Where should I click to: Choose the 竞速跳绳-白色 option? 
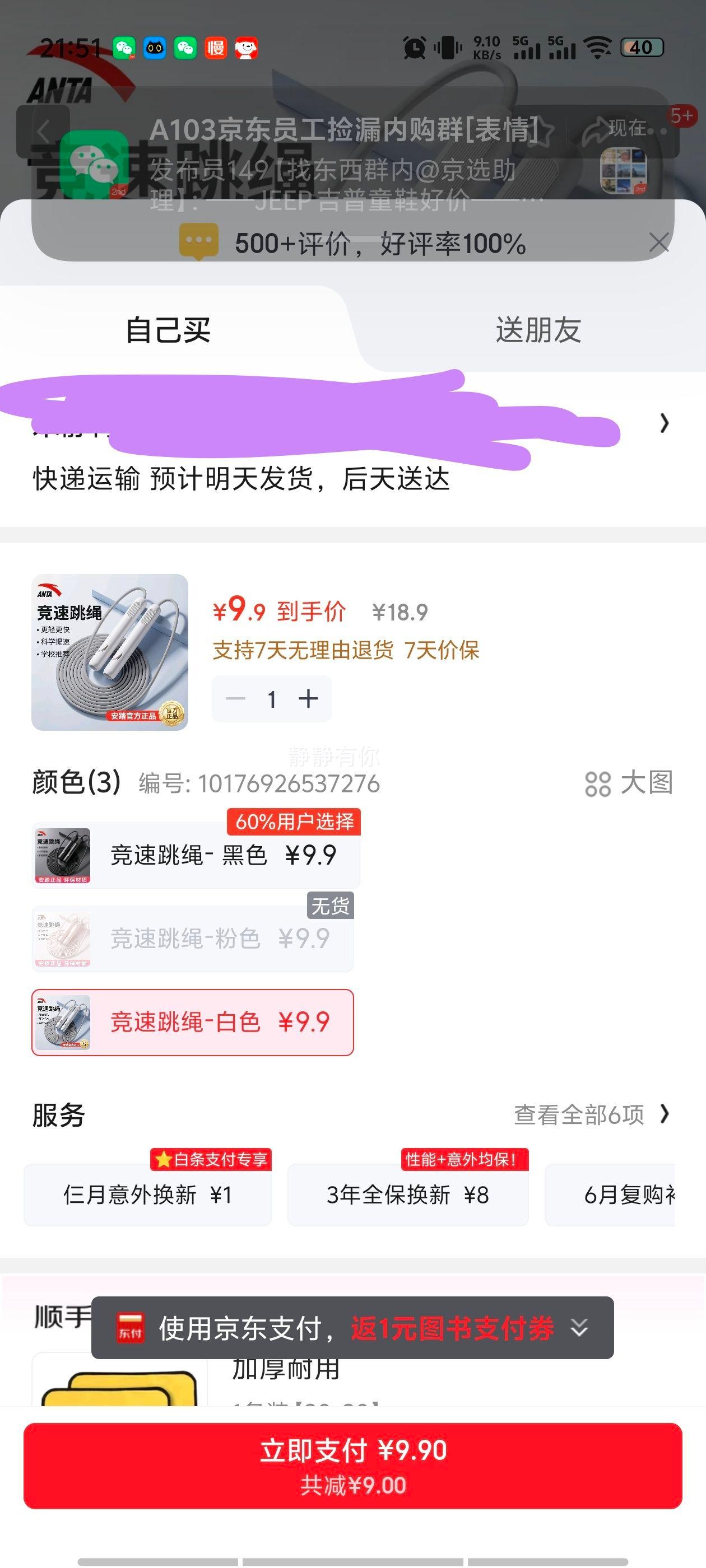click(193, 1022)
